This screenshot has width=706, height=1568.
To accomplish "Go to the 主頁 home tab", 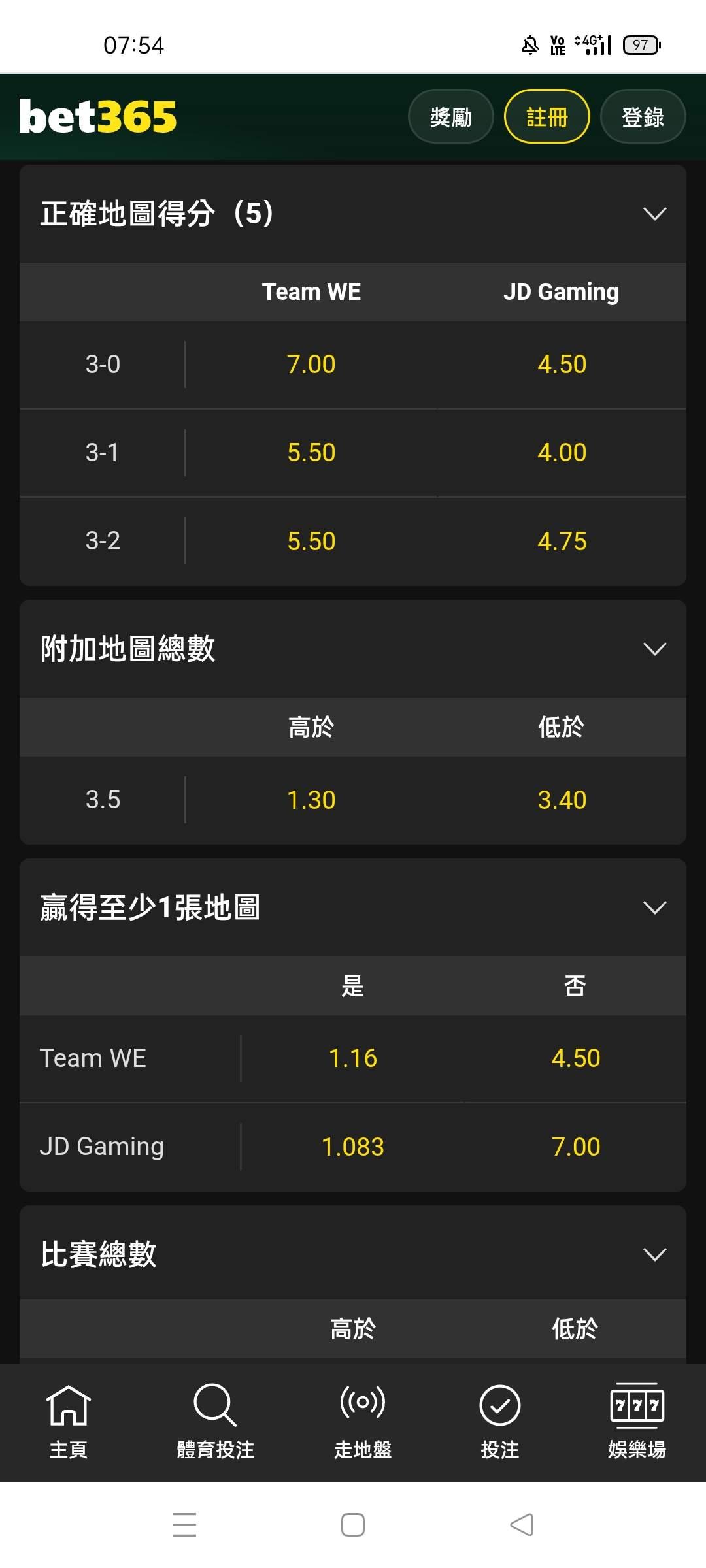I will point(68,1422).
